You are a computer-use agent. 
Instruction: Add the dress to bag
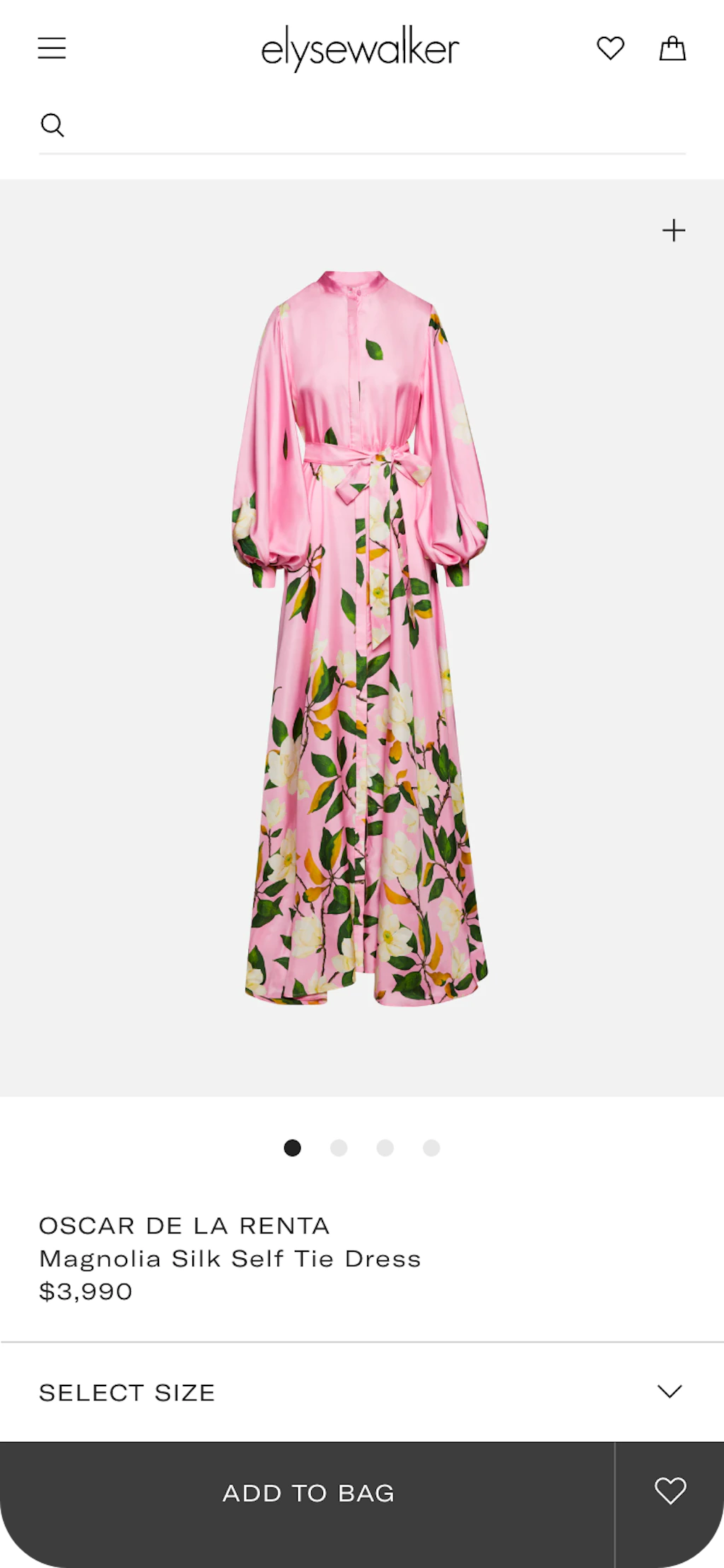coord(308,1492)
